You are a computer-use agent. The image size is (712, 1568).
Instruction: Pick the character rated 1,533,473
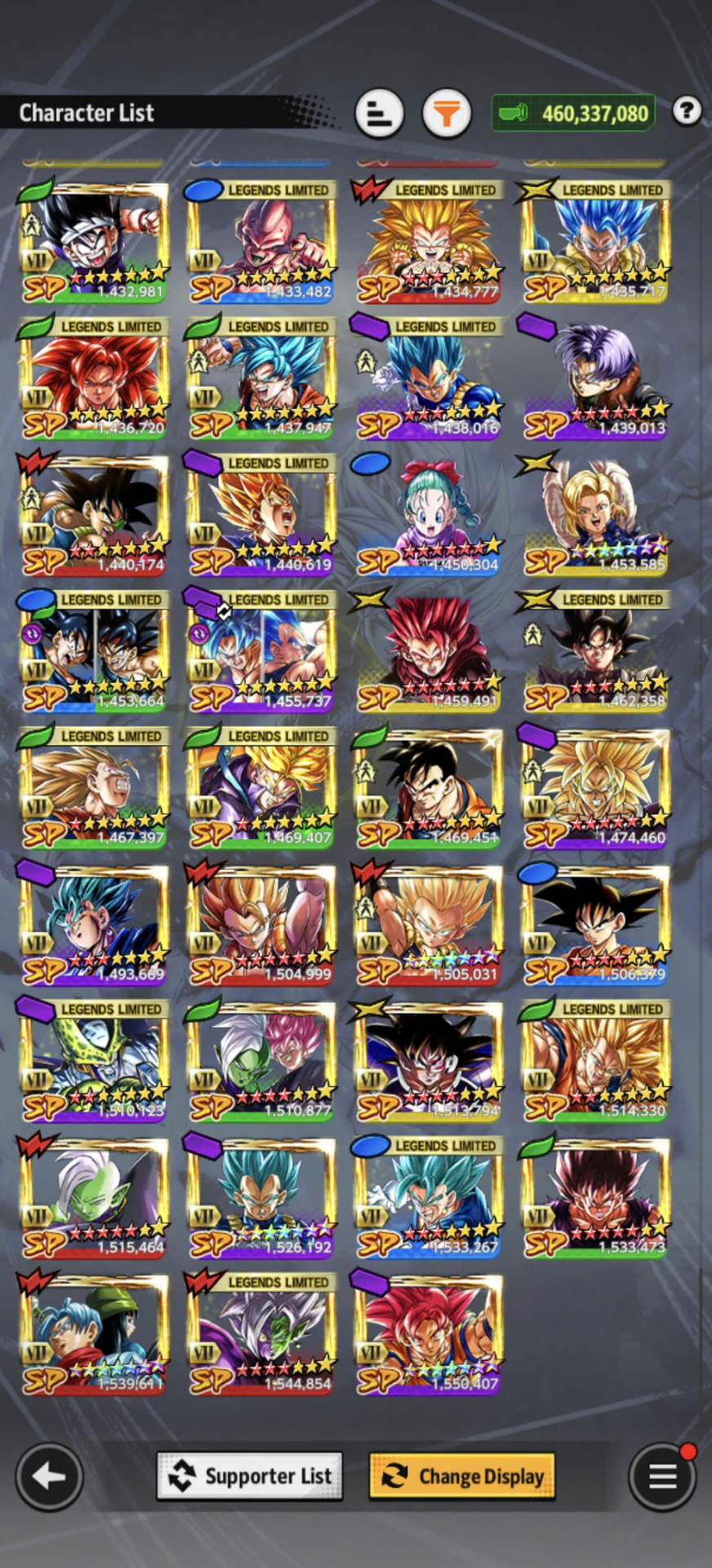pyautogui.click(x=594, y=1196)
